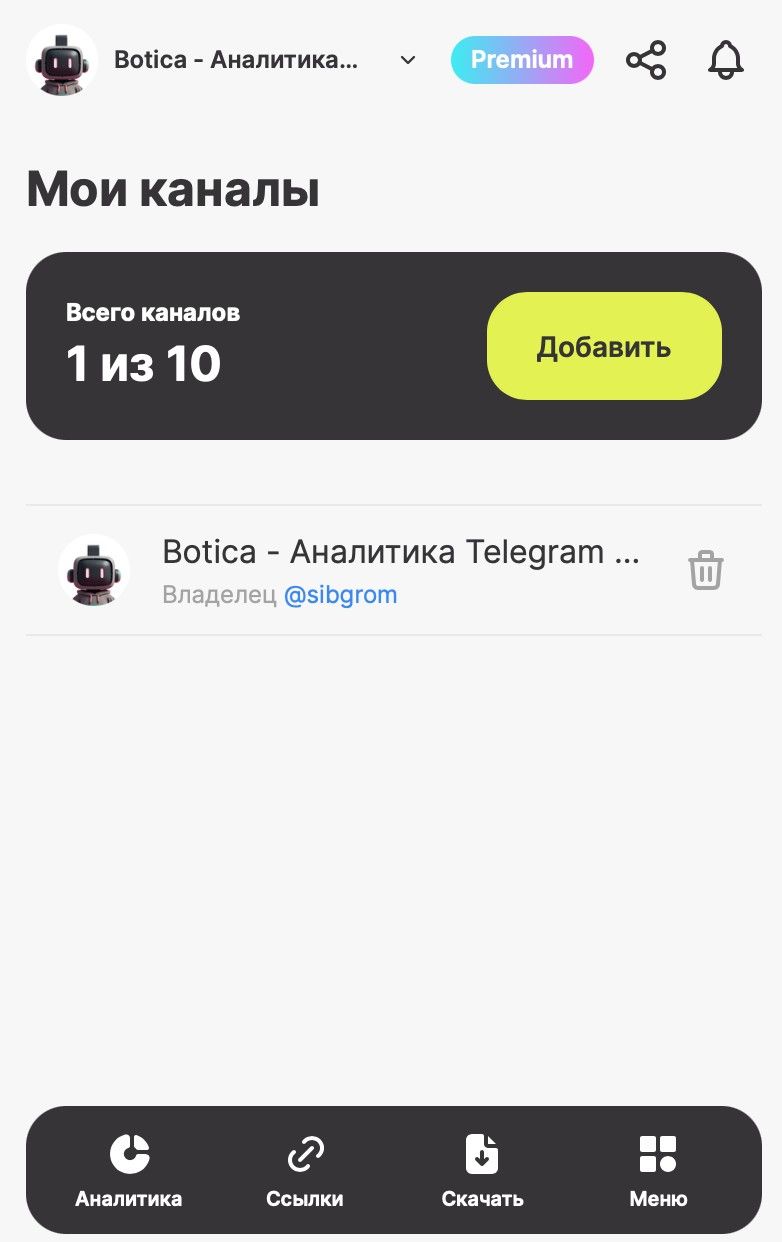The width and height of the screenshot is (782, 1242).
Task: Open notifications via the bell icon
Action: point(725,60)
